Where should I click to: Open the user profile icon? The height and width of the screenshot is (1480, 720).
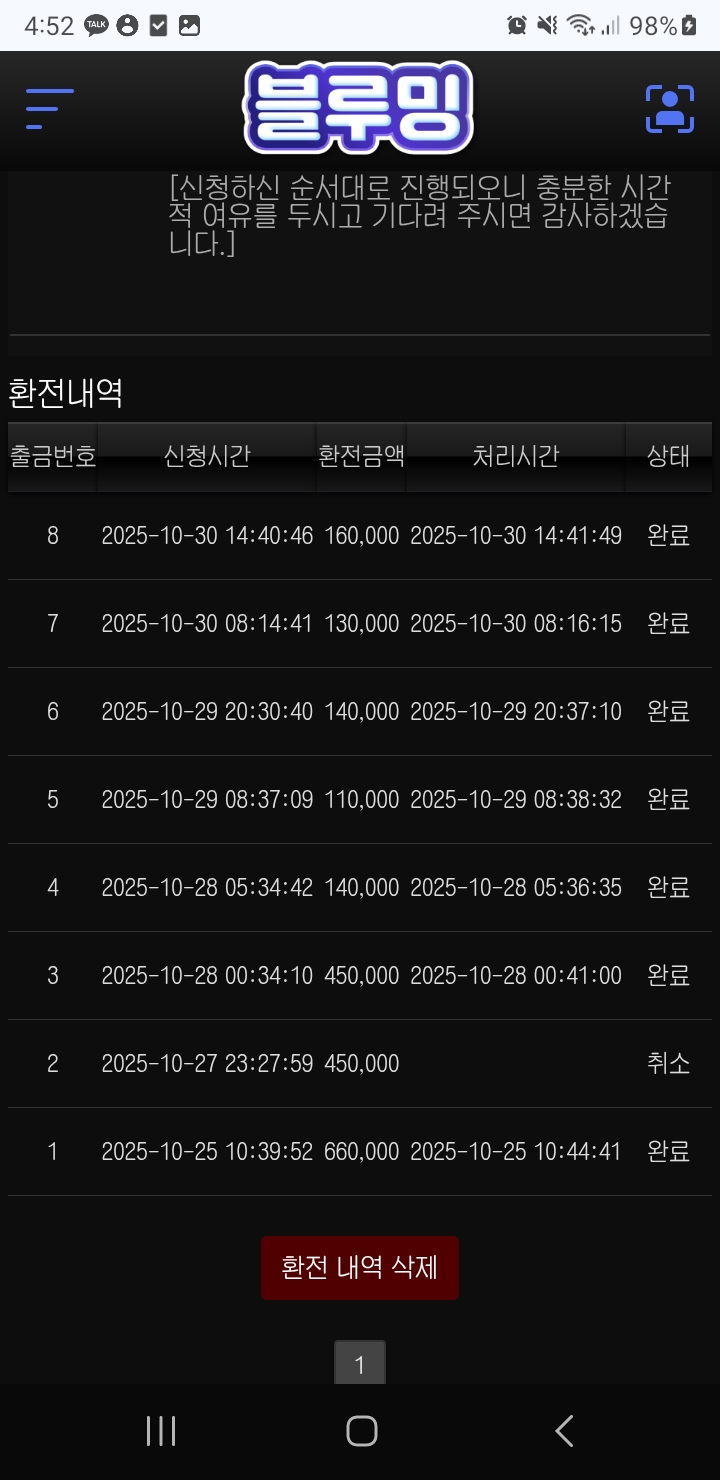point(669,109)
